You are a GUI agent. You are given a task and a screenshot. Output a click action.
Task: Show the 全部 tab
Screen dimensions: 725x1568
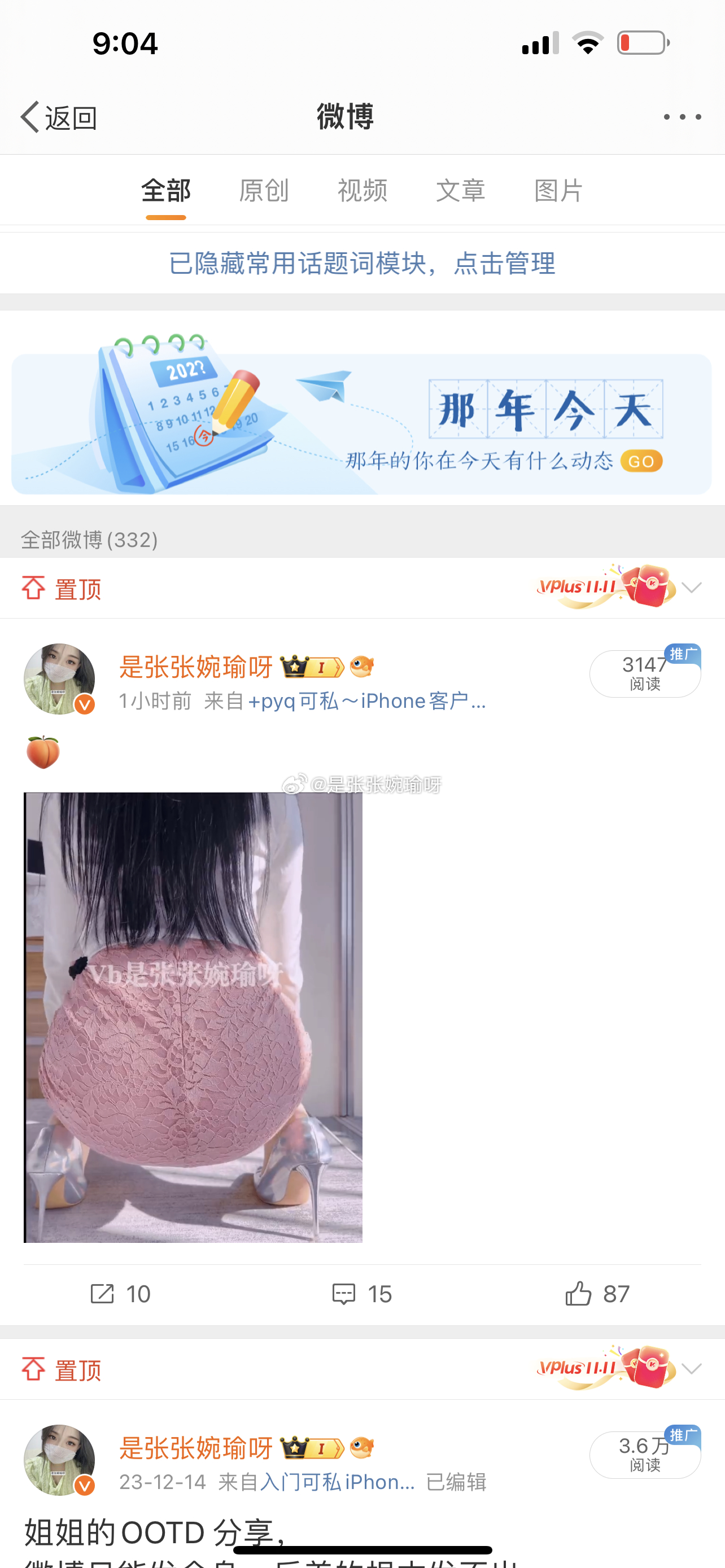click(165, 191)
